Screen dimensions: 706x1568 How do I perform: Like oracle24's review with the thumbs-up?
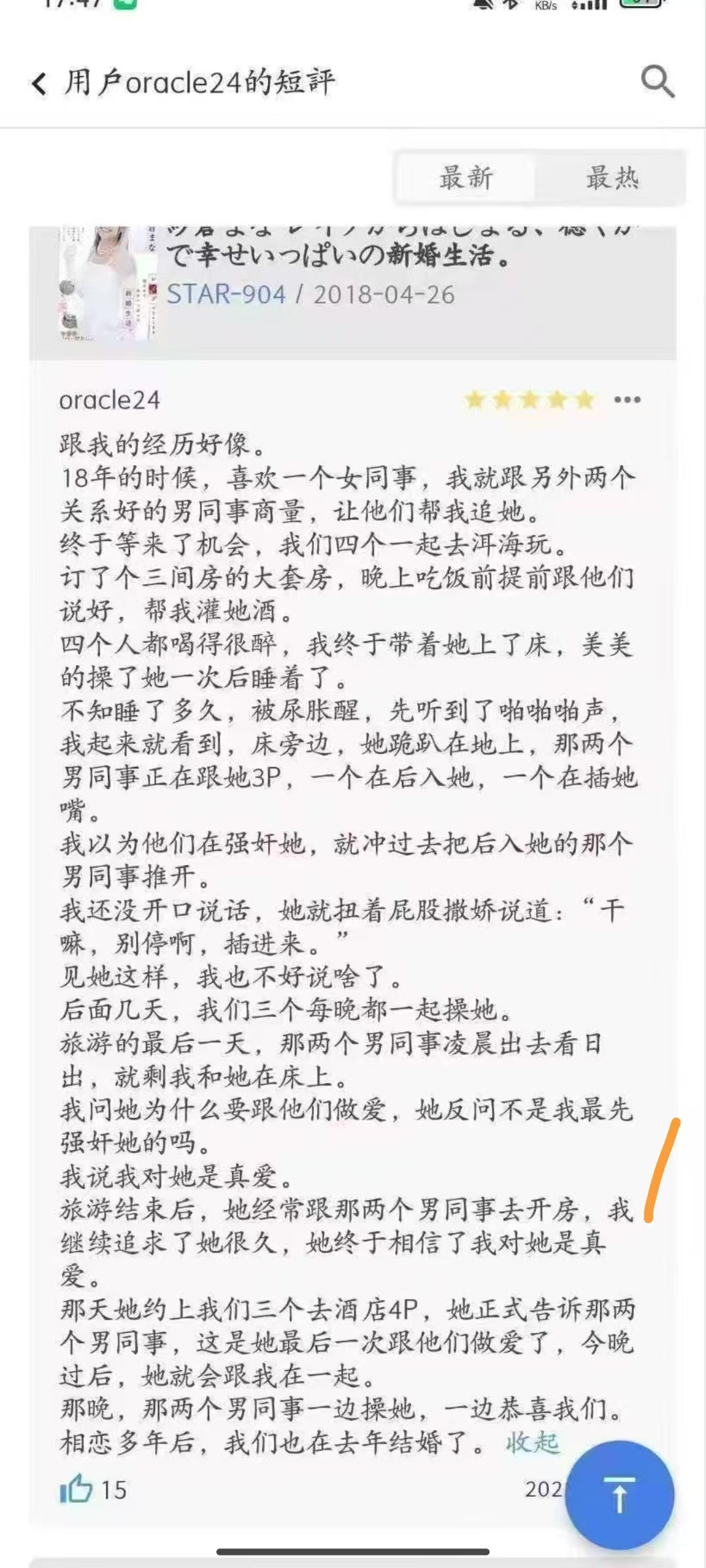pos(76,1490)
